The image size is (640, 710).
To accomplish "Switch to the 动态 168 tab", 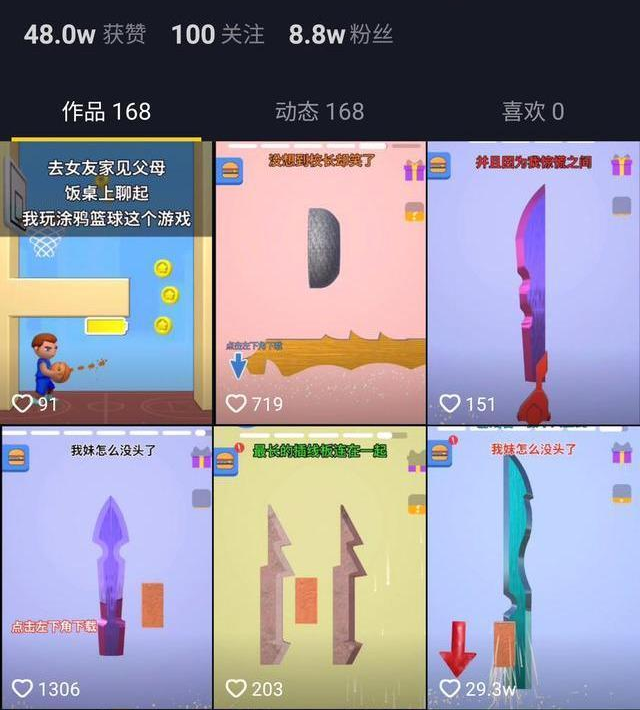I will click(319, 111).
